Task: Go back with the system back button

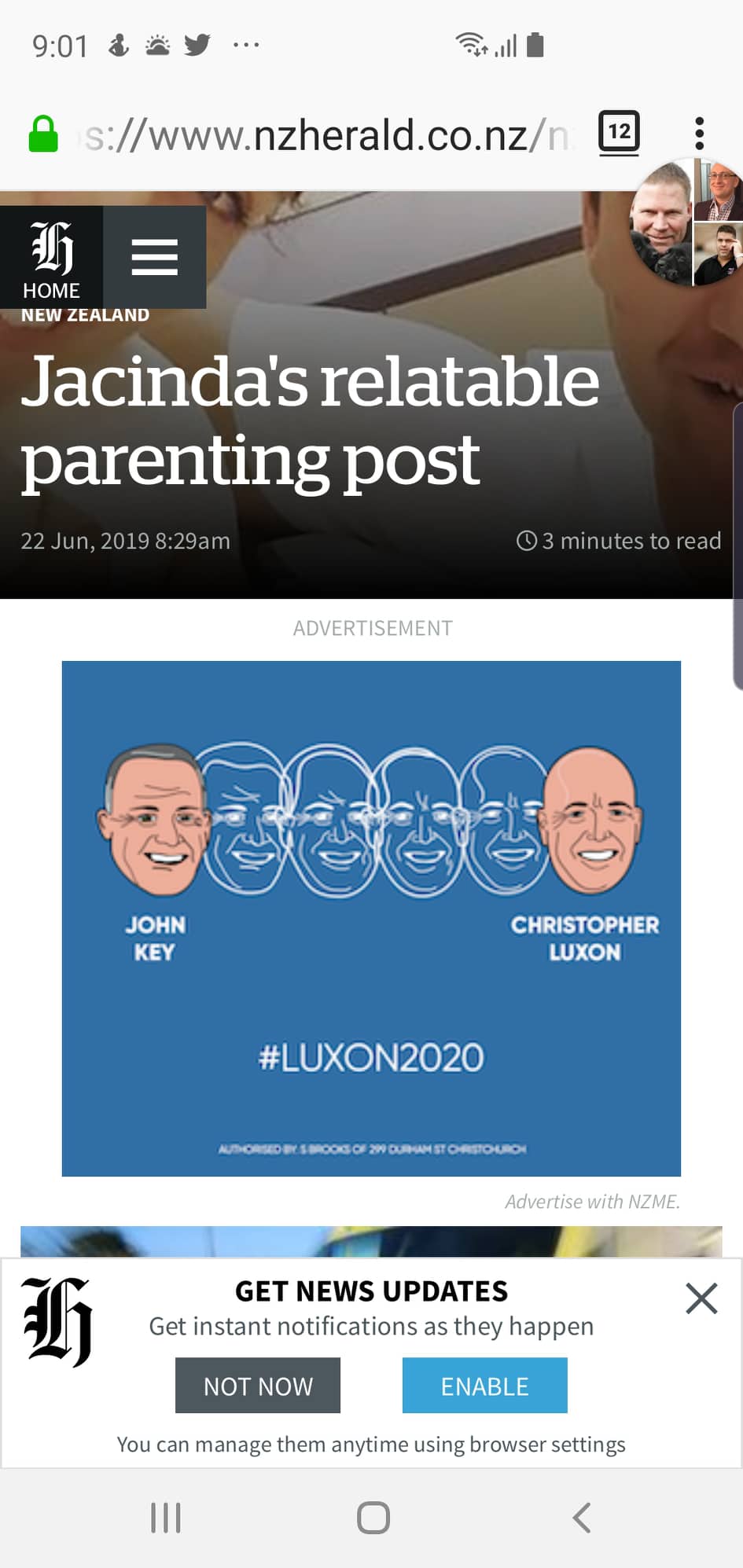Action: [x=581, y=1518]
